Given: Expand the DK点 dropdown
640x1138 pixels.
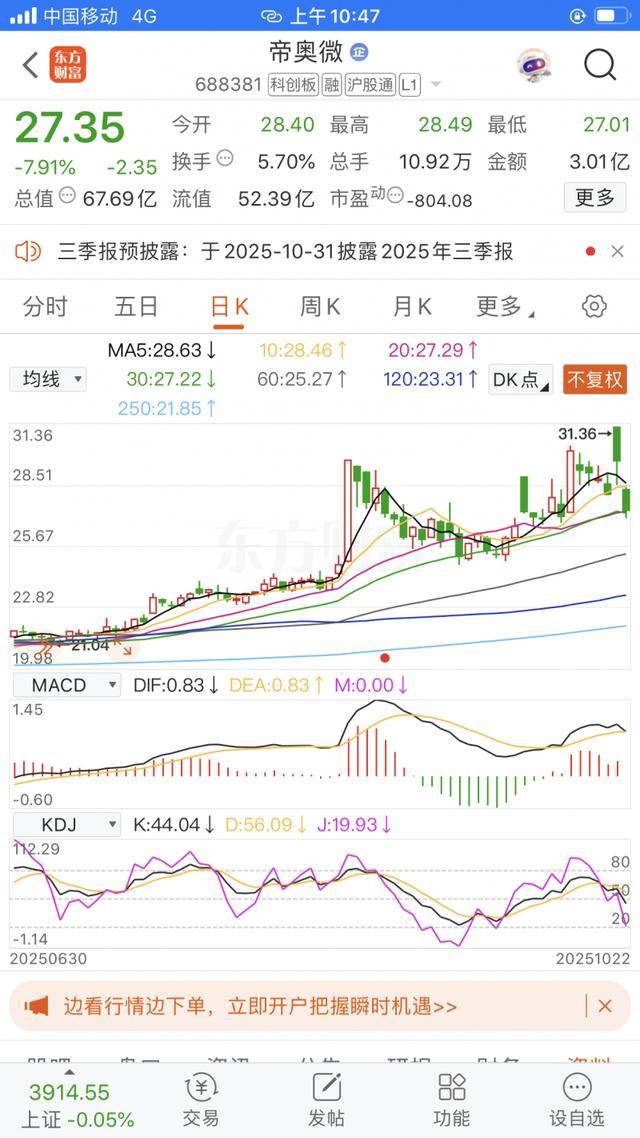Looking at the screenshot, I should 521,379.
